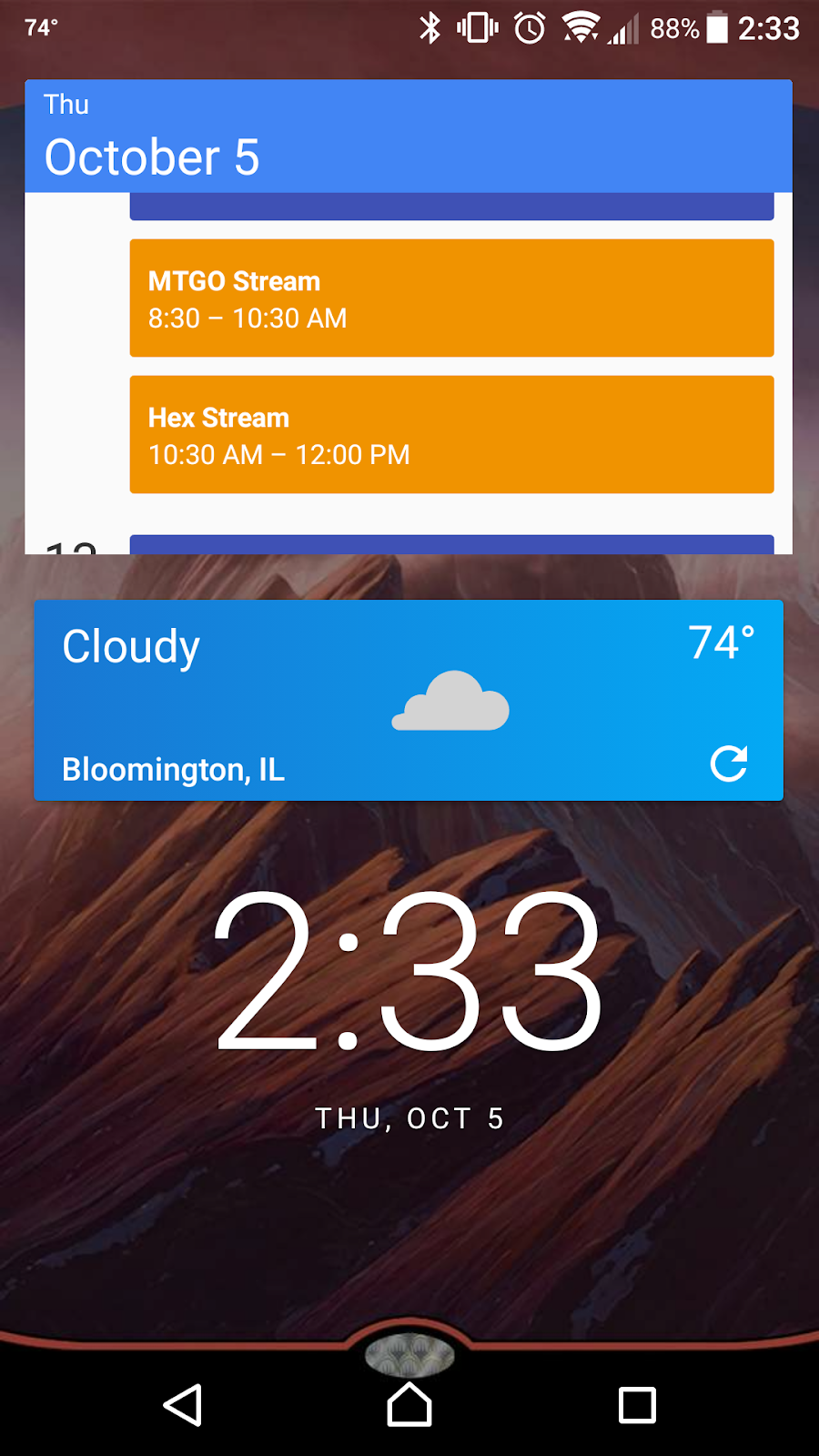
Task: Refresh the weather widget
Action: pos(729,763)
